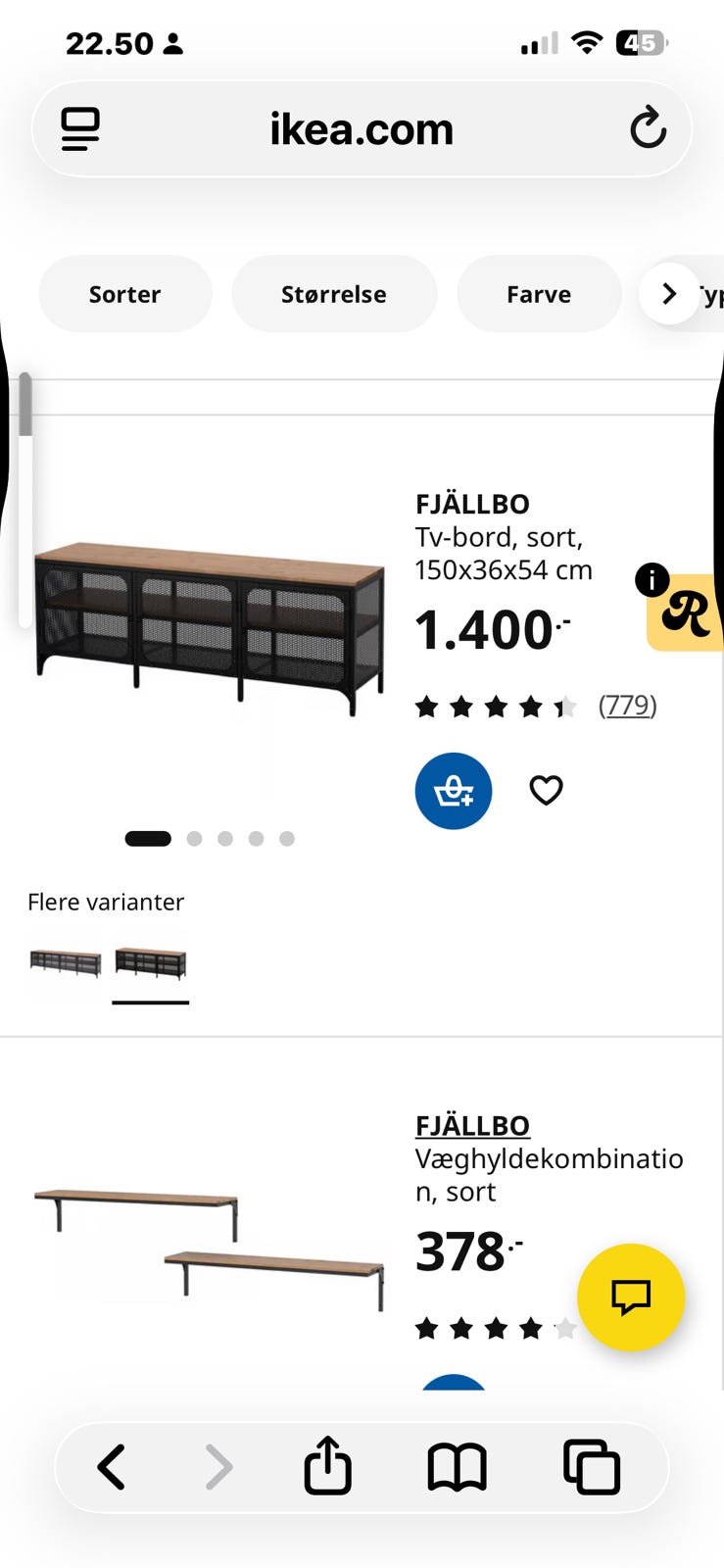This screenshot has width=724, height=1568.
Task: Open the Størrelse filter options
Action: click(334, 293)
